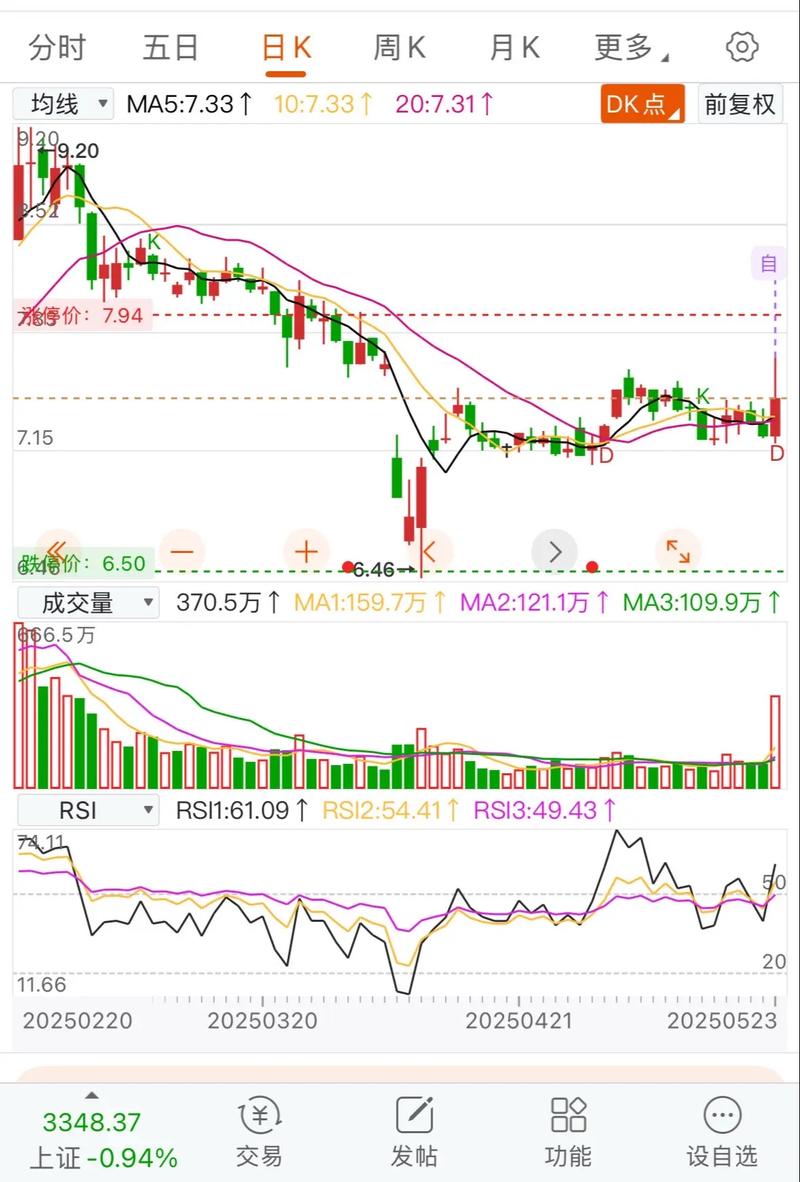The height and width of the screenshot is (1182, 800).
Task: Add stock via 设自选
Action: pos(722,1132)
